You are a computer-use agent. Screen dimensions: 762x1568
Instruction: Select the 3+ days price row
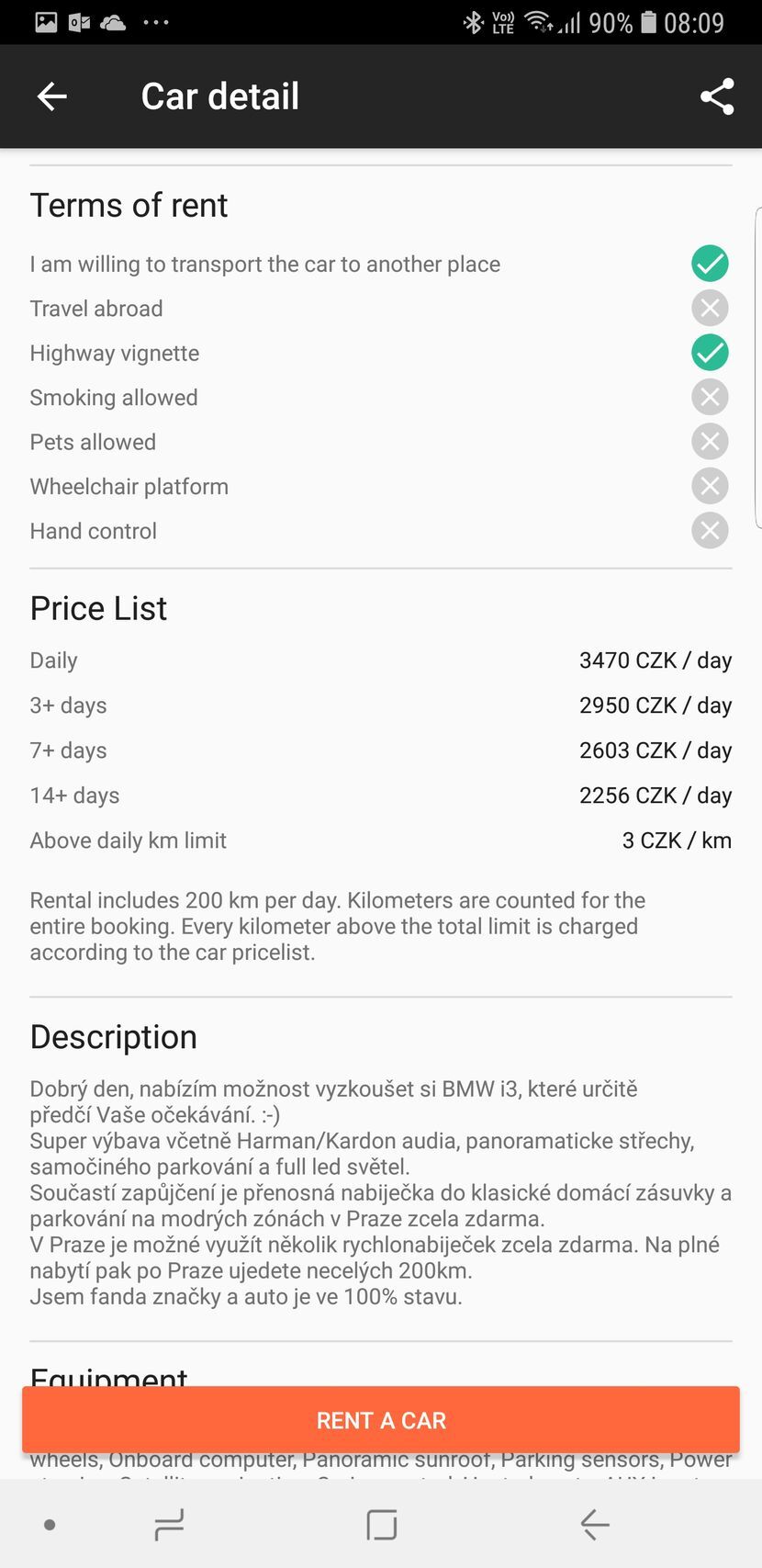click(x=381, y=705)
